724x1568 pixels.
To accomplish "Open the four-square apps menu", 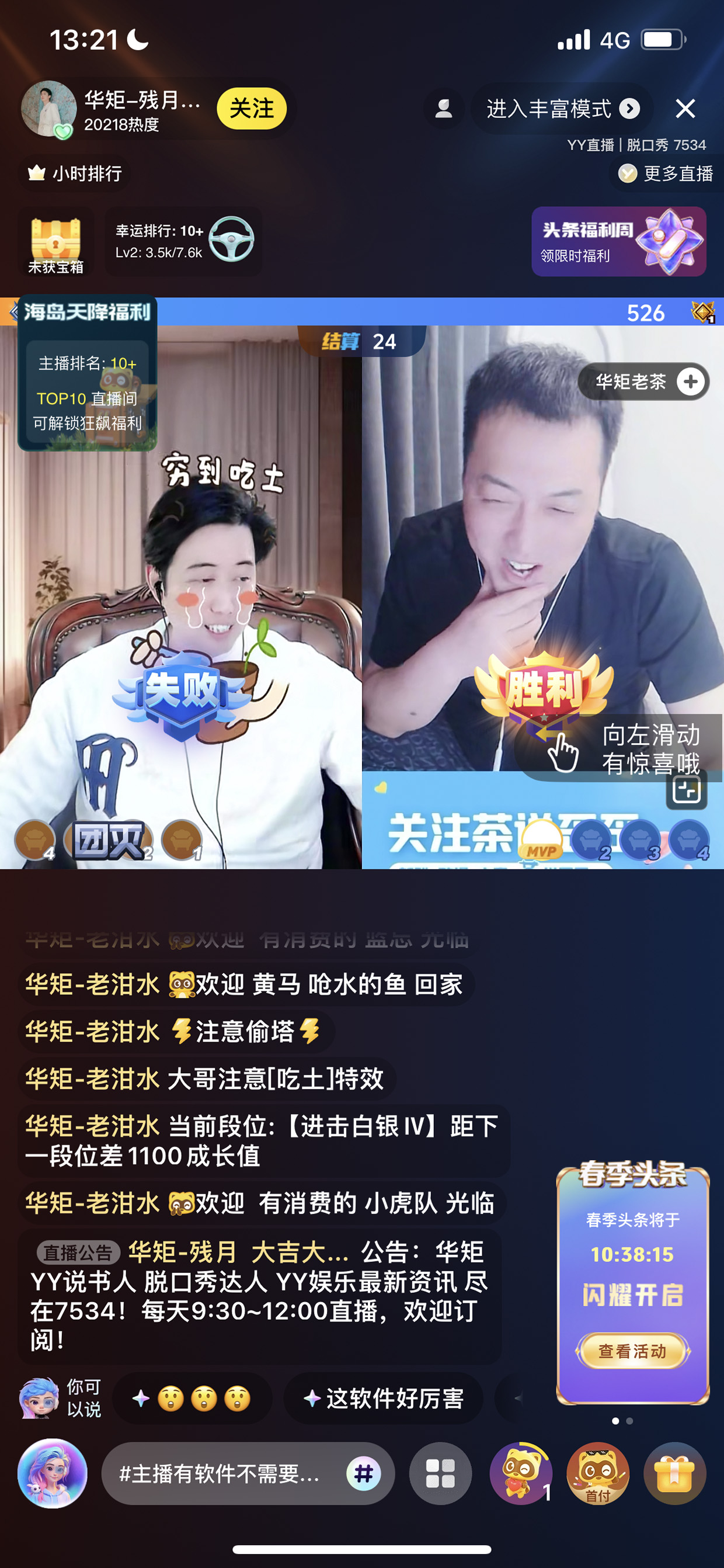I will click(x=440, y=1474).
